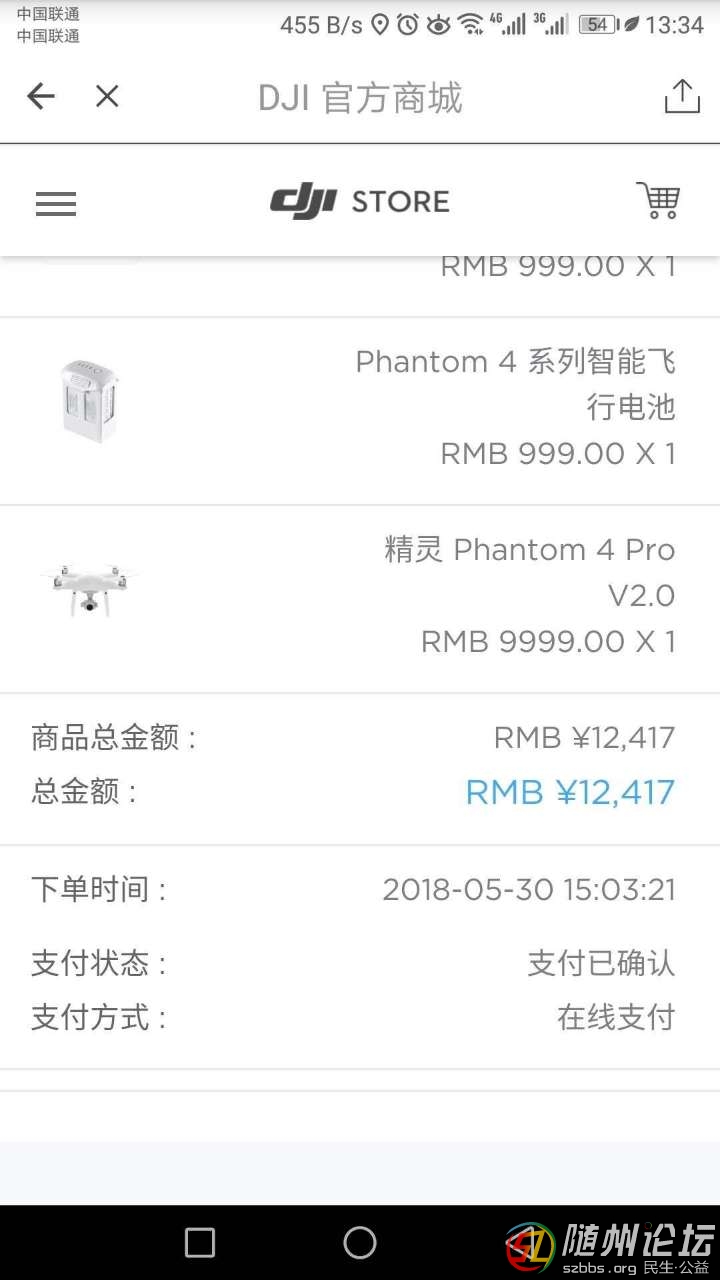Show recent apps with the square button

[200, 1242]
